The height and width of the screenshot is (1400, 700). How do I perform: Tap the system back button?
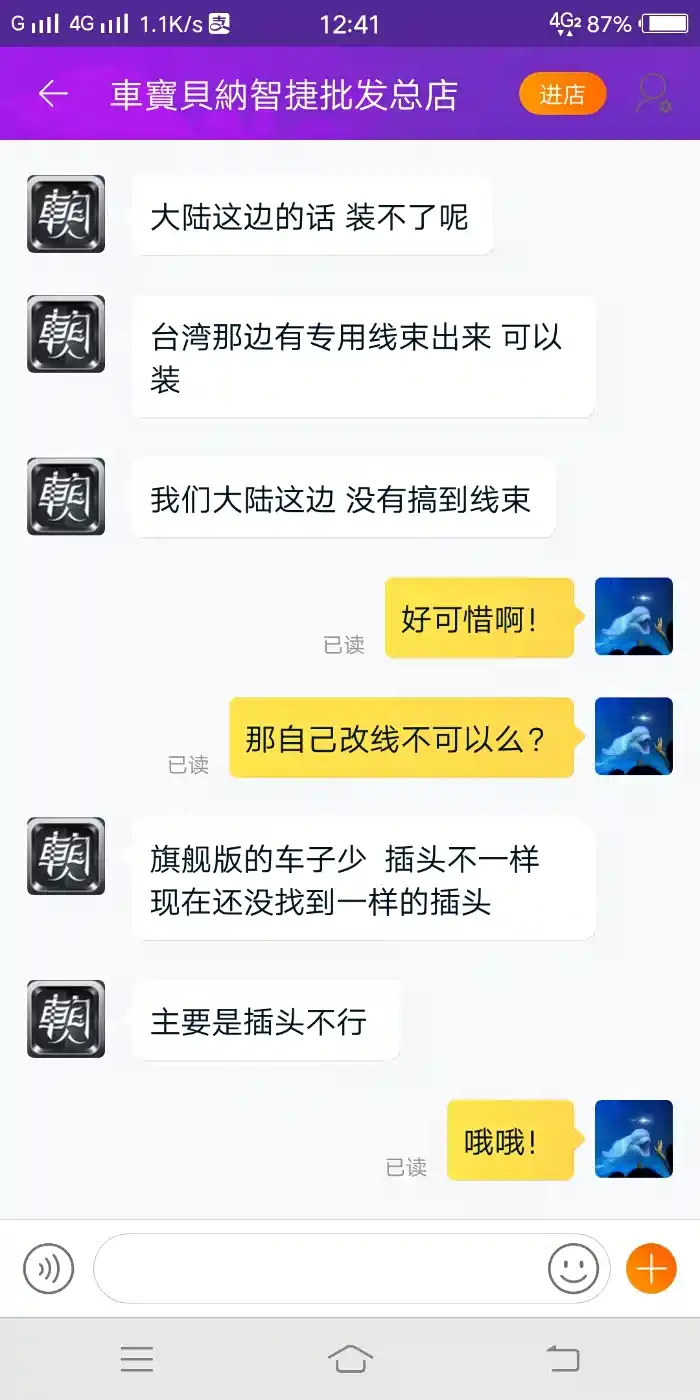point(563,1358)
